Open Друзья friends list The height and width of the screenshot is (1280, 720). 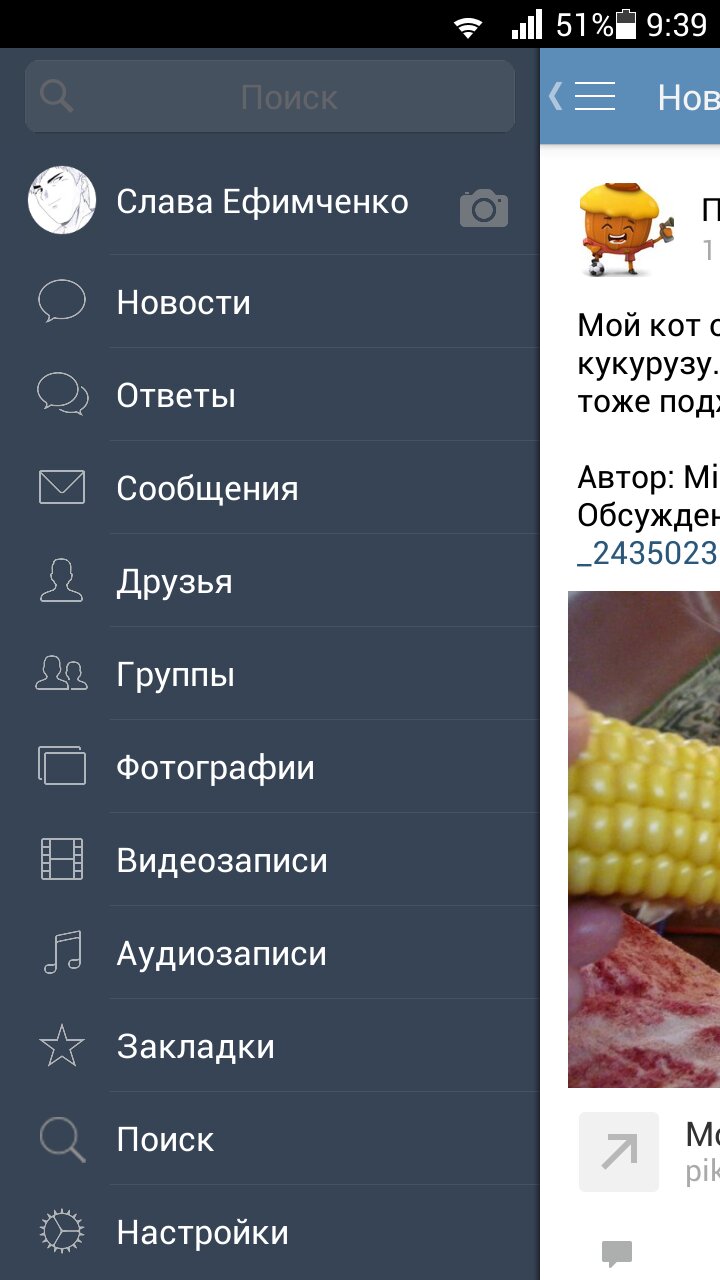click(x=174, y=581)
